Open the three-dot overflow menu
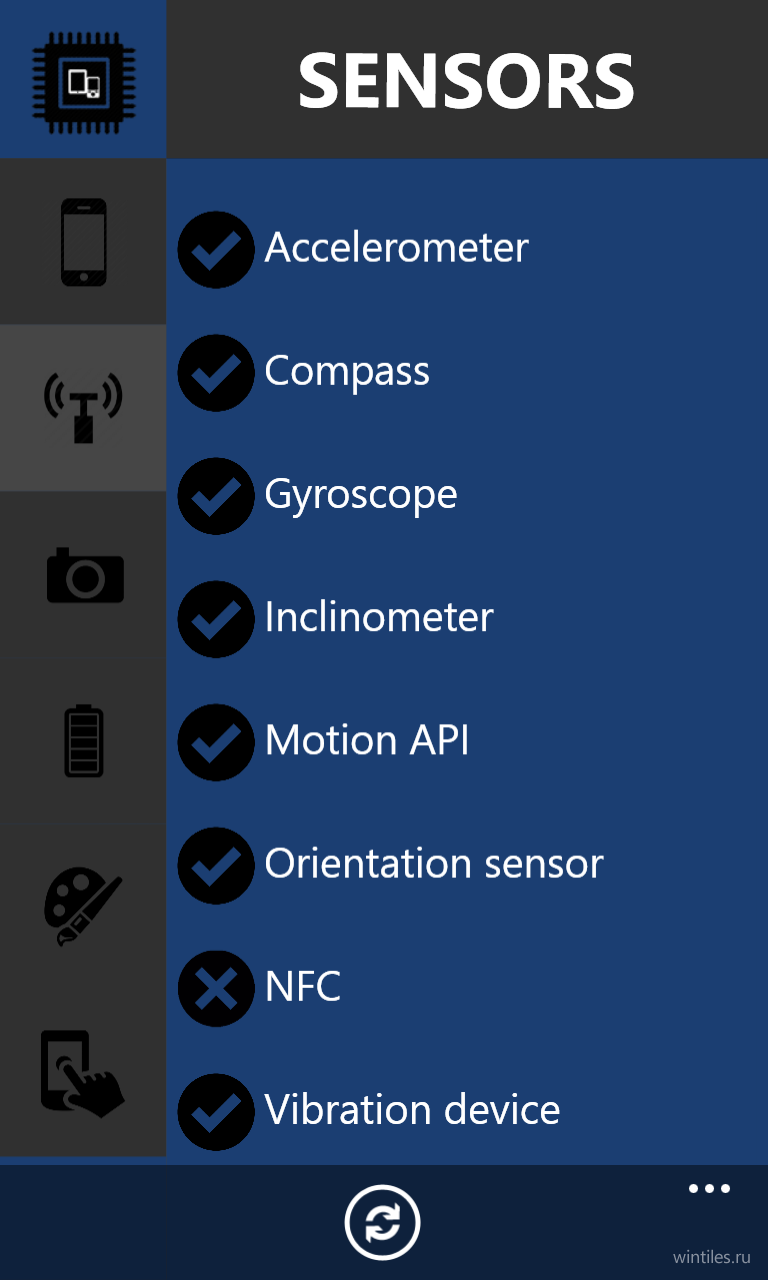Screen dimensions: 768x1280 click(x=709, y=1189)
